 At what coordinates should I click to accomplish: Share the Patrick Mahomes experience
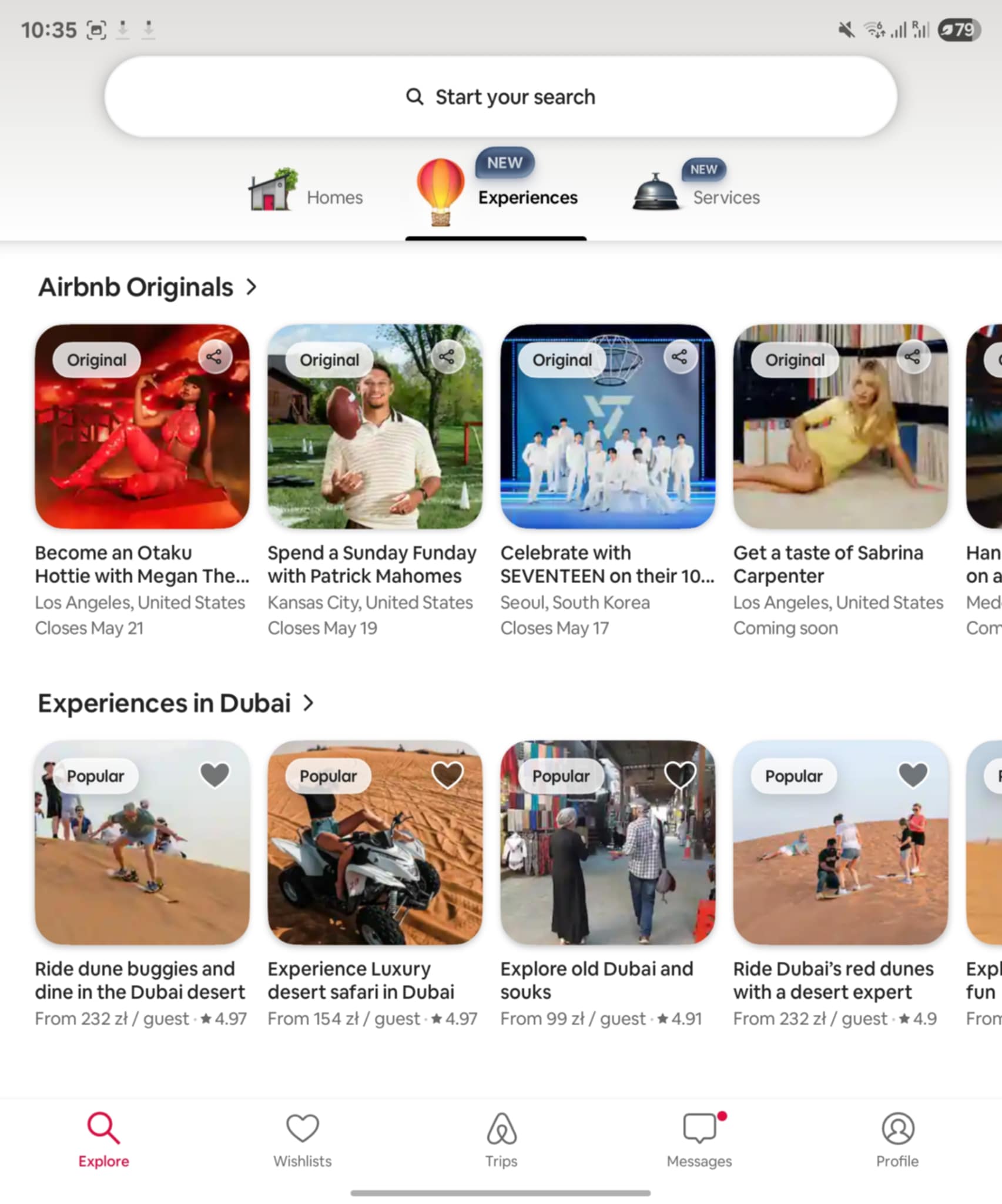[x=447, y=357]
